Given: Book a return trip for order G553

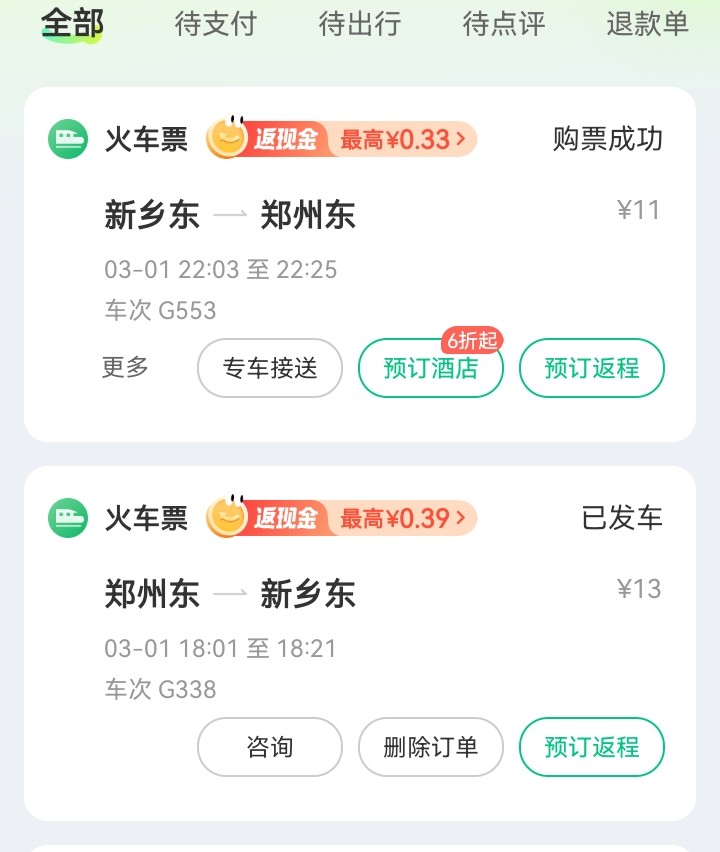Looking at the screenshot, I should point(592,368).
